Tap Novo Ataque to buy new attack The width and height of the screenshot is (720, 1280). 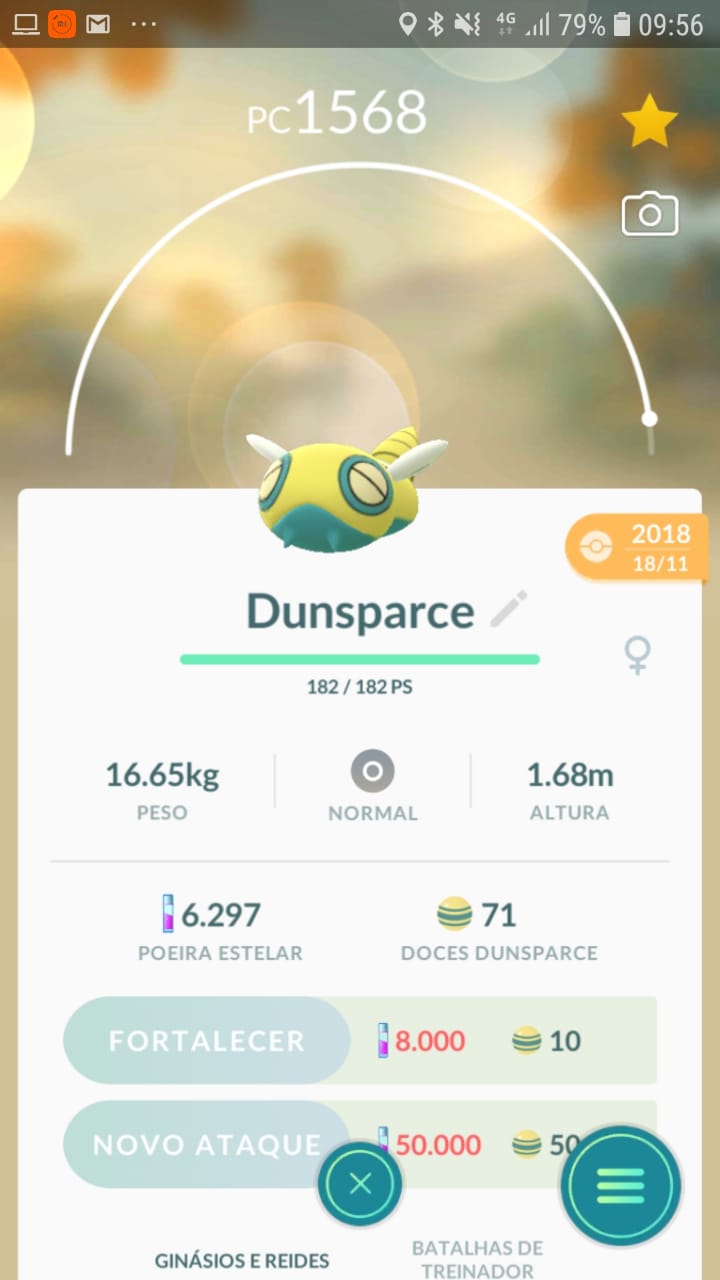(x=206, y=1144)
